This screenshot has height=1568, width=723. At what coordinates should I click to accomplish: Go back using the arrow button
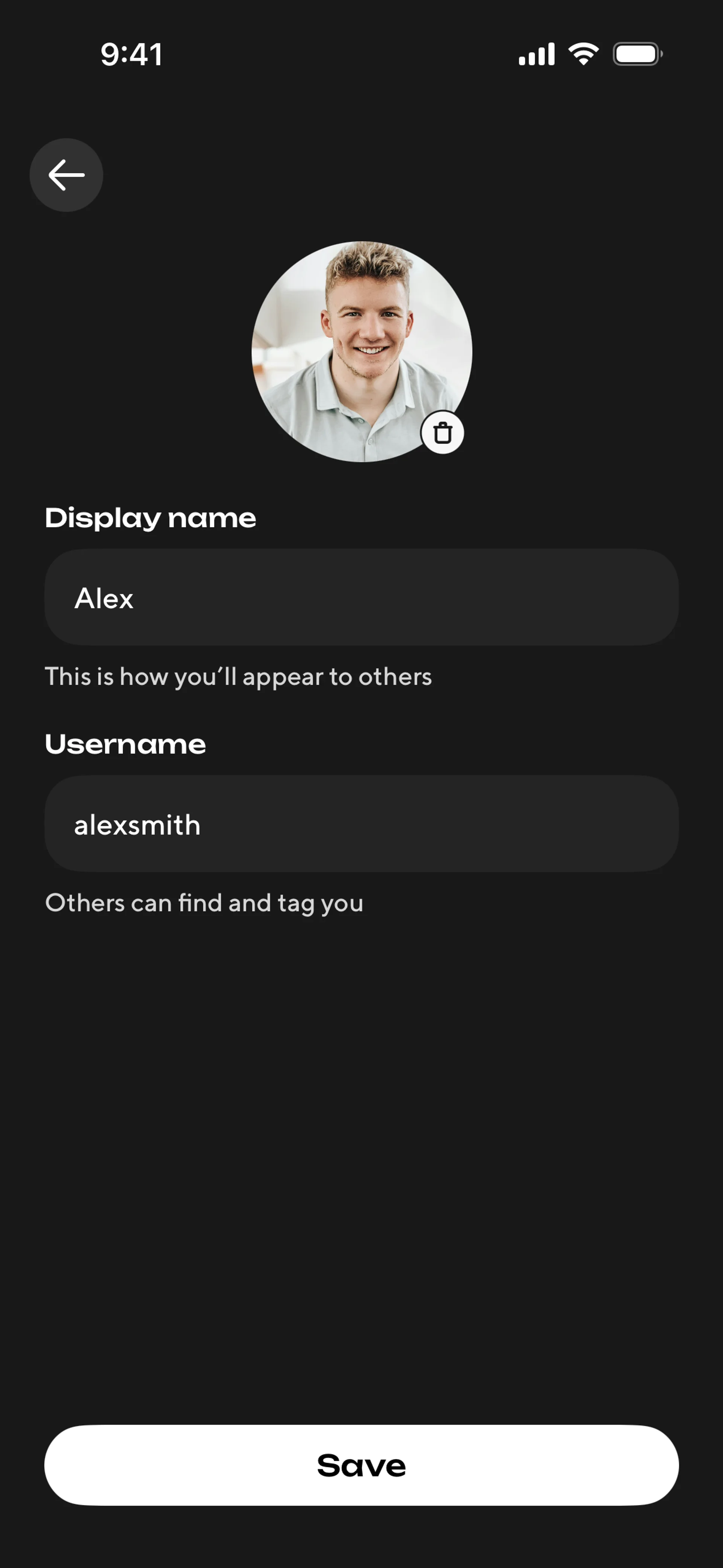[x=66, y=175]
